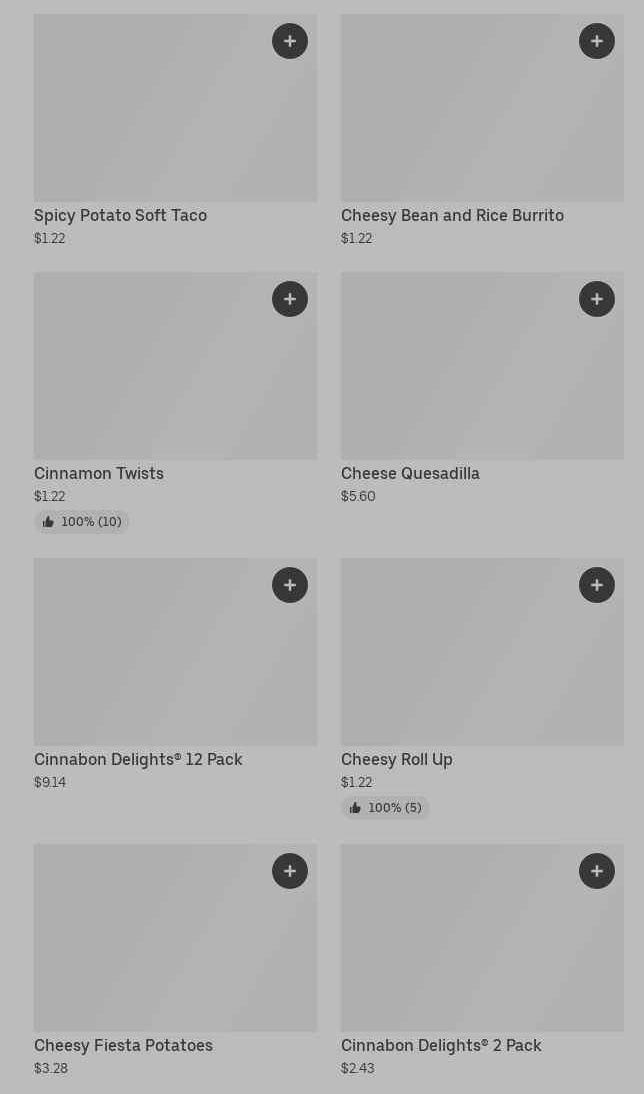
Task: Add Spicy Potato Soft Taco to cart
Action: (290, 41)
